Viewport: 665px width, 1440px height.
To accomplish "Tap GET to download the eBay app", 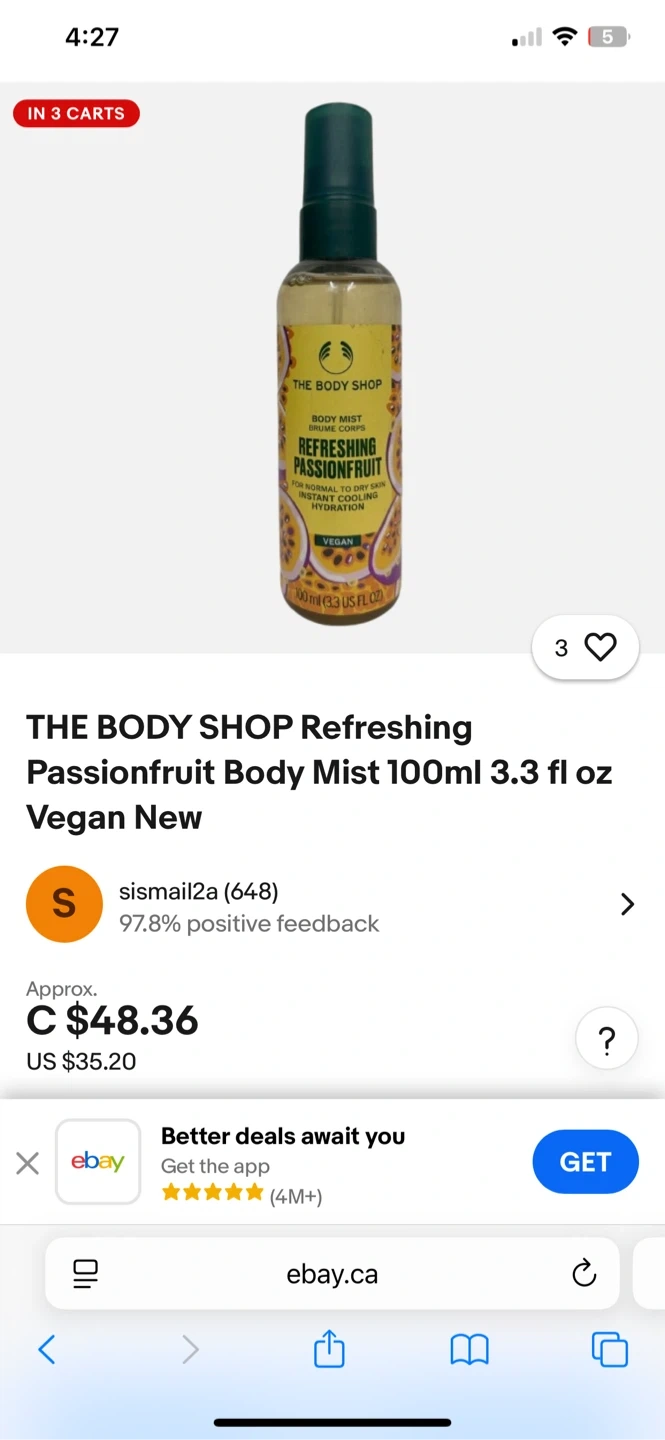I will coord(585,1162).
